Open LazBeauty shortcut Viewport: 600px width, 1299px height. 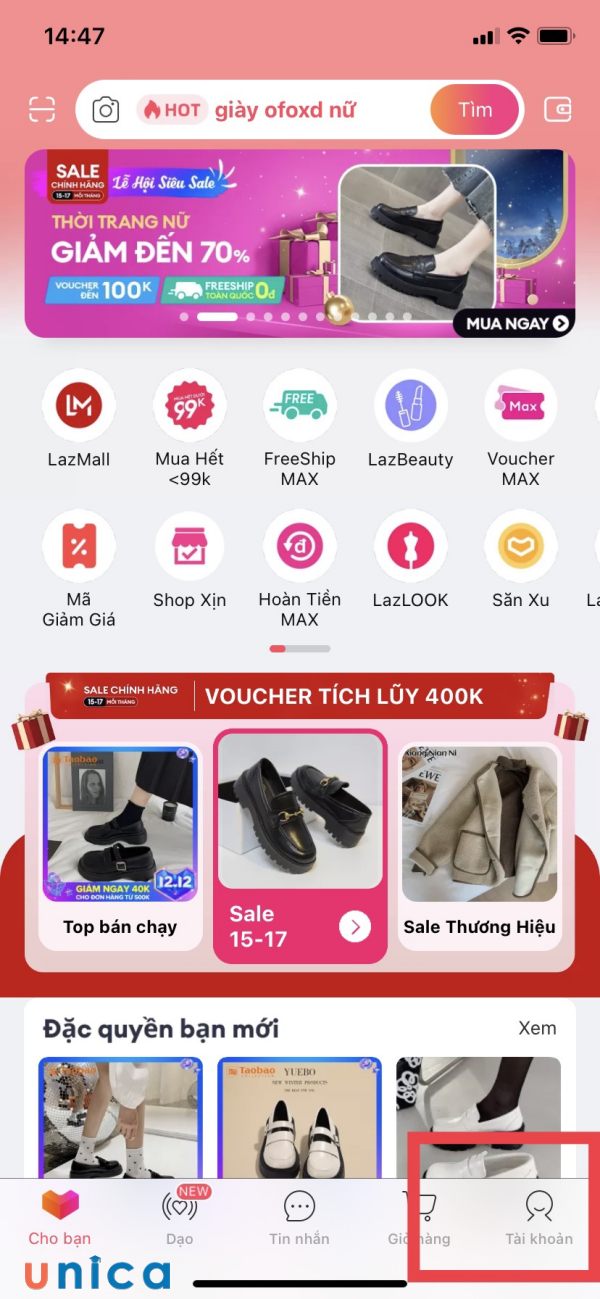coord(410,407)
